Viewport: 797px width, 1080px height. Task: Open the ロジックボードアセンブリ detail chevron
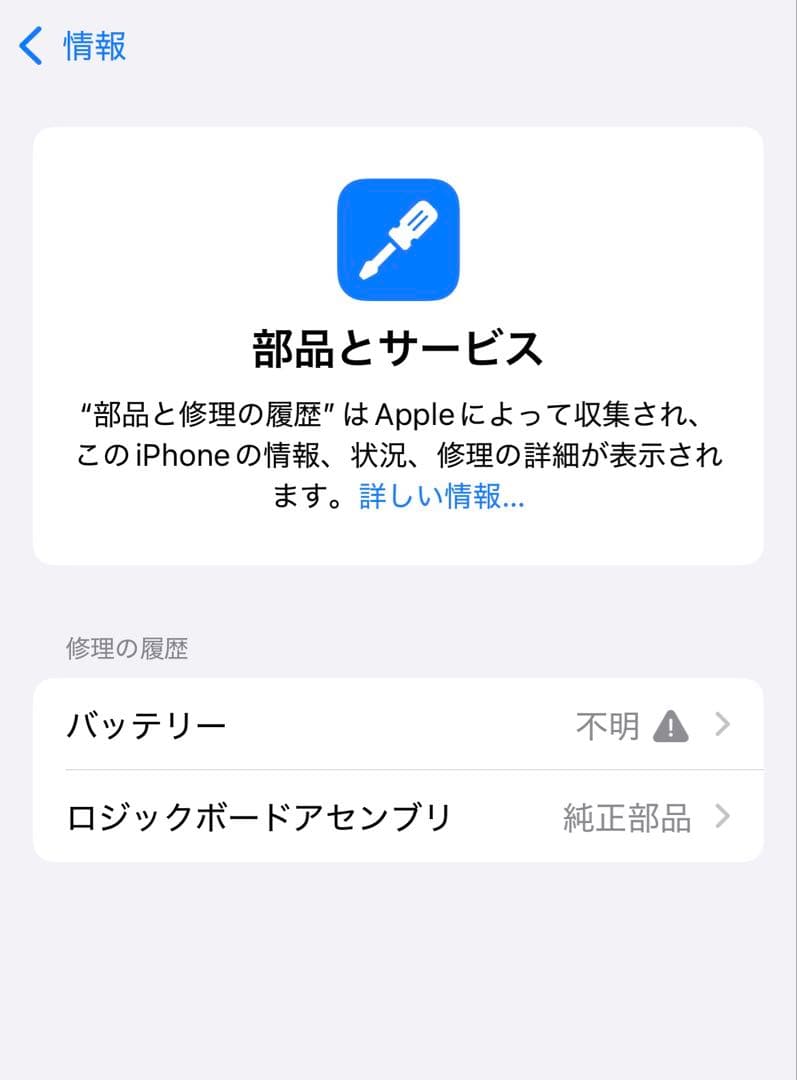(722, 817)
